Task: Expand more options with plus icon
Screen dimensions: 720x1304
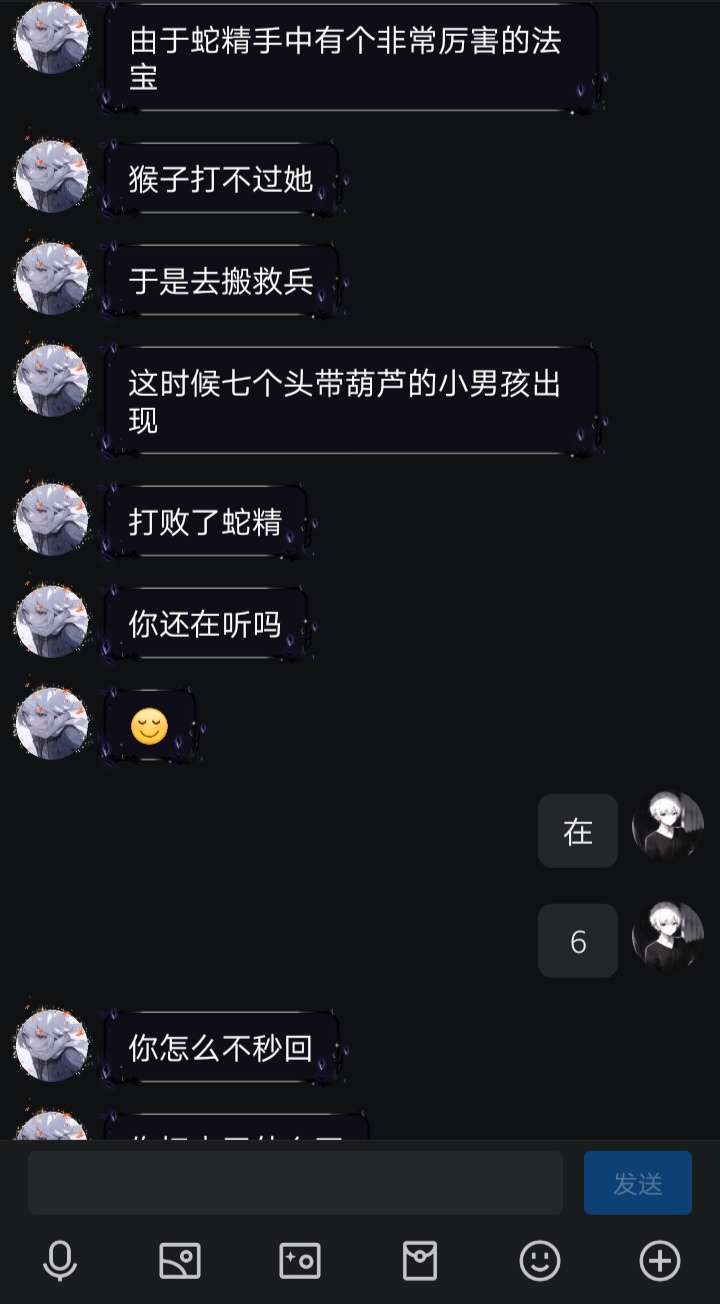Action: click(x=660, y=1261)
